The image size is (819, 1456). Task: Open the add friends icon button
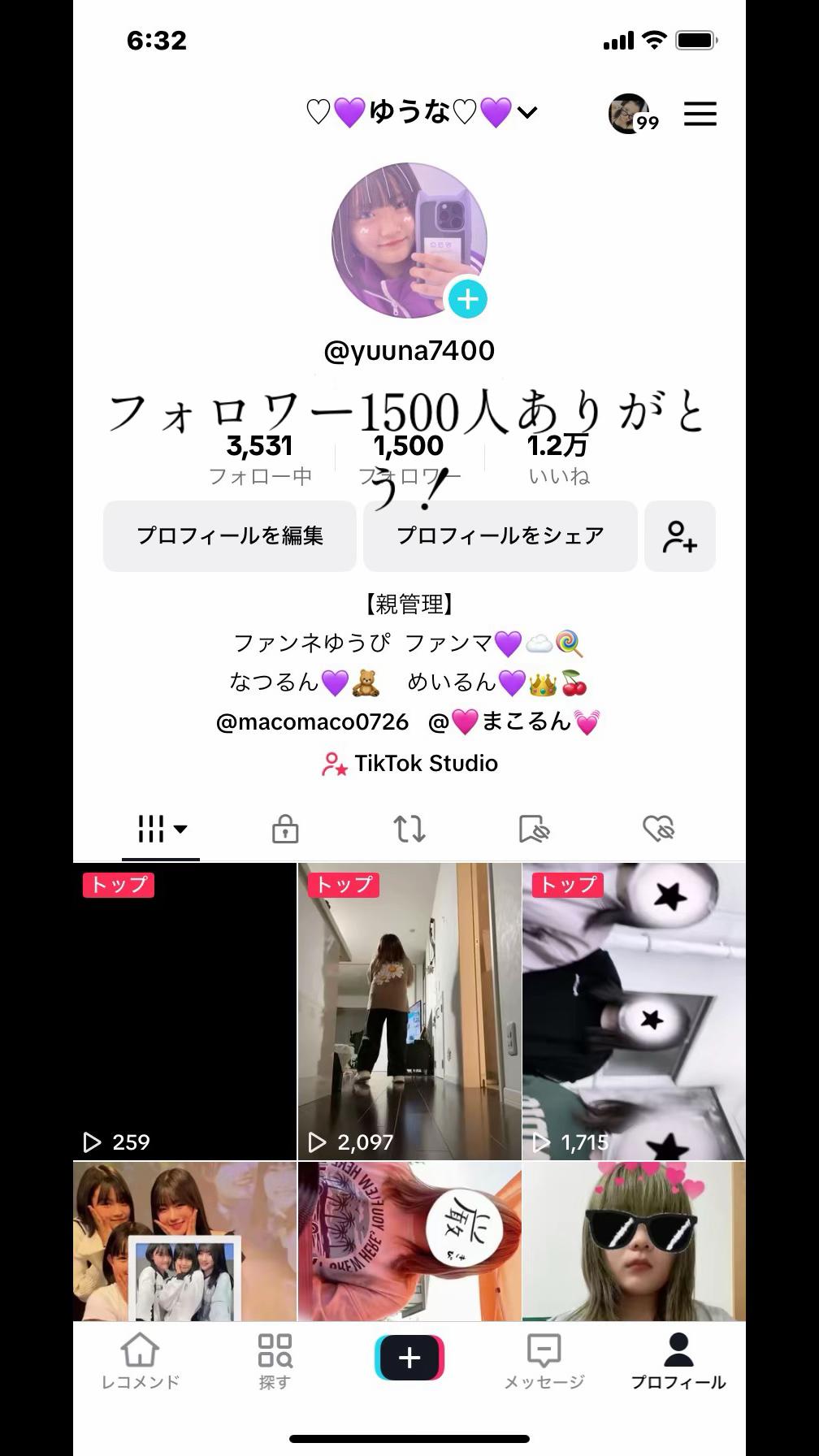679,536
